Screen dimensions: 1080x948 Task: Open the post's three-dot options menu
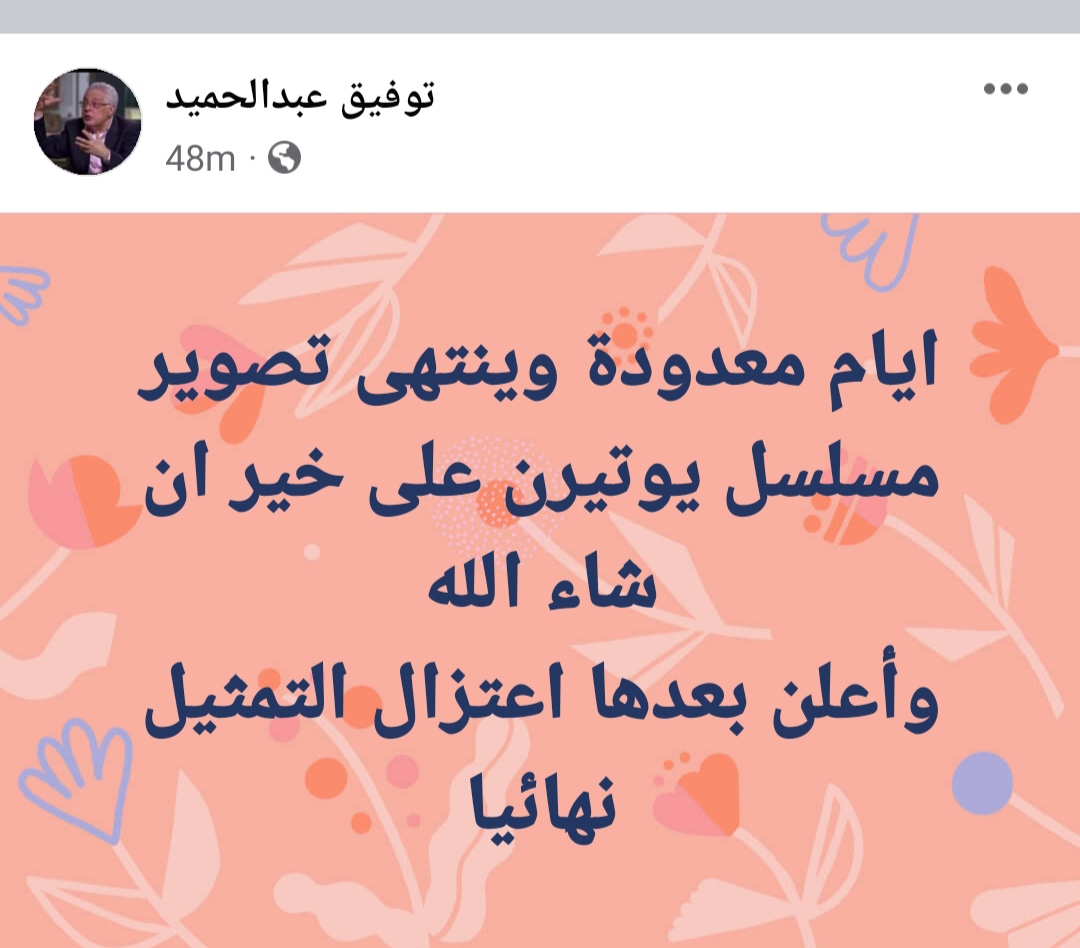(1005, 89)
